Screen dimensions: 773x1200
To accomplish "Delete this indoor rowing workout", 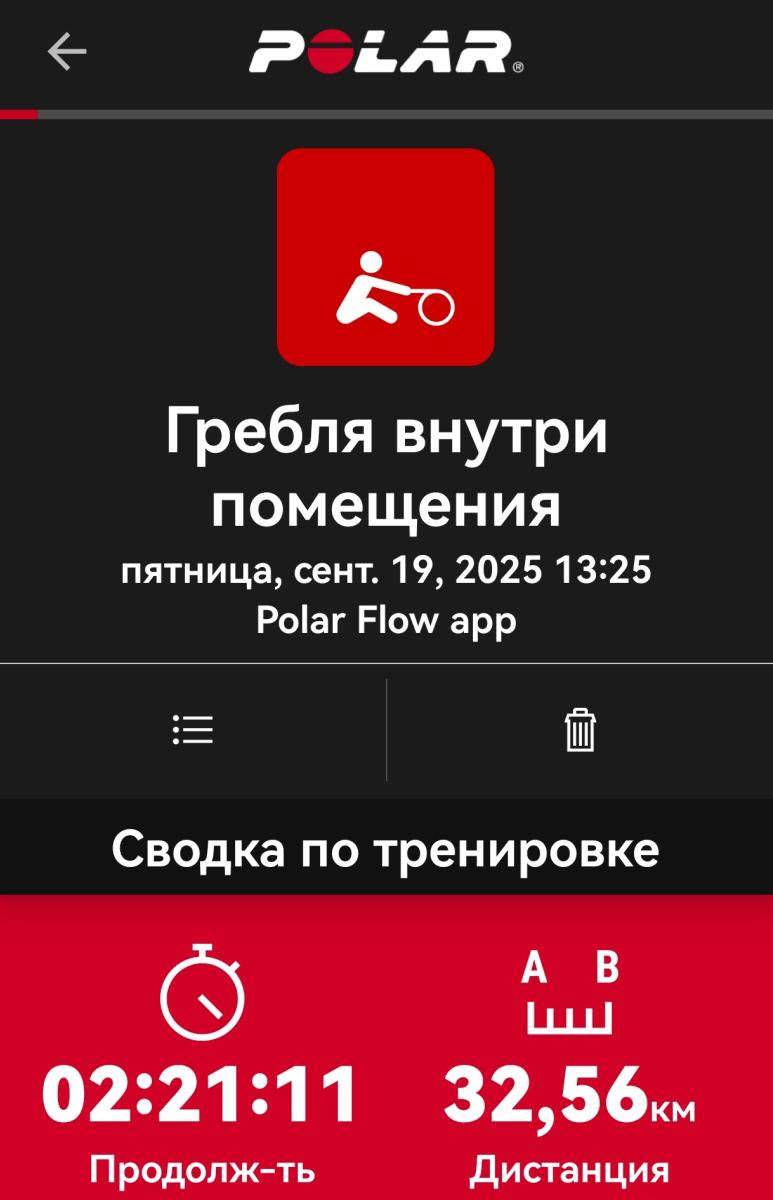I will click(580, 730).
